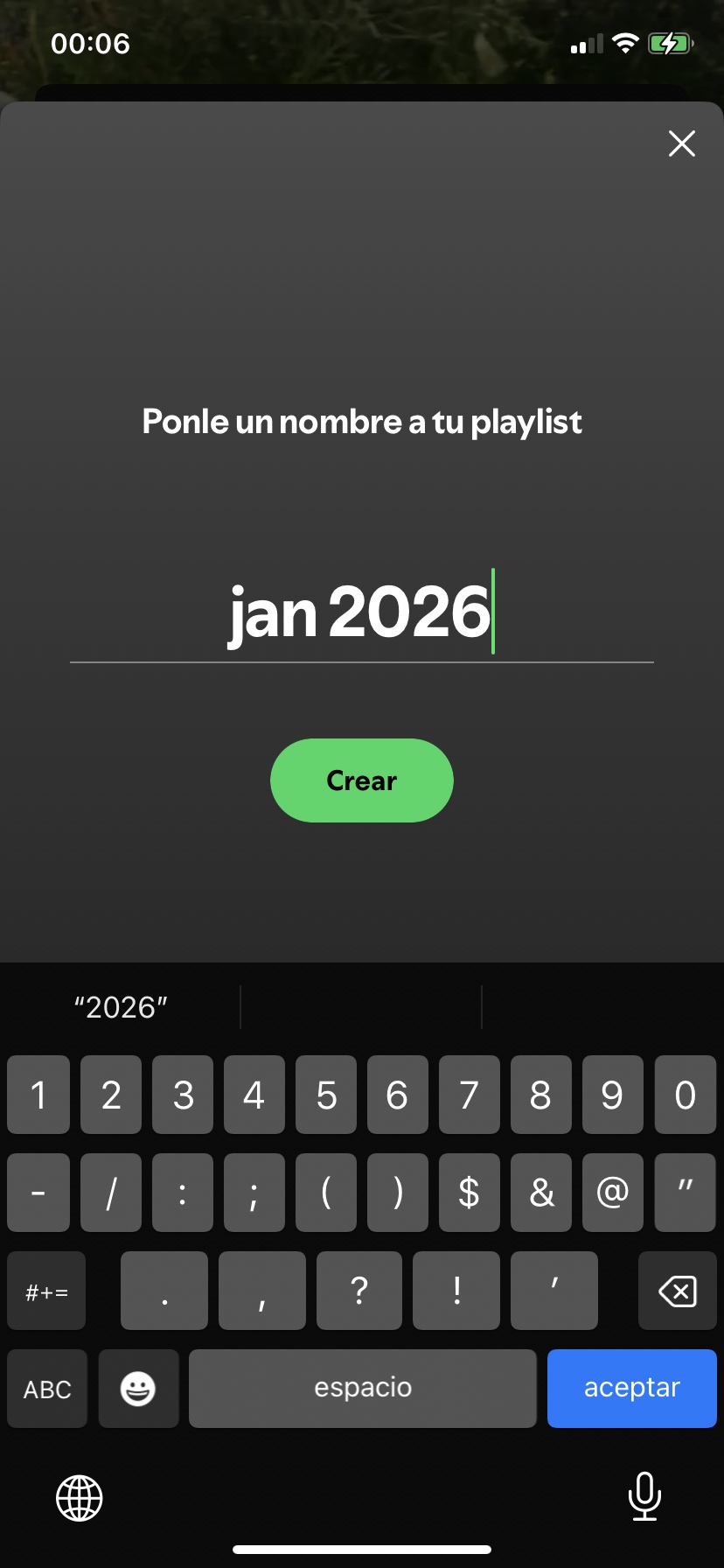Close the playlist naming dialog
This screenshot has width=724, height=1568.
coord(682,143)
